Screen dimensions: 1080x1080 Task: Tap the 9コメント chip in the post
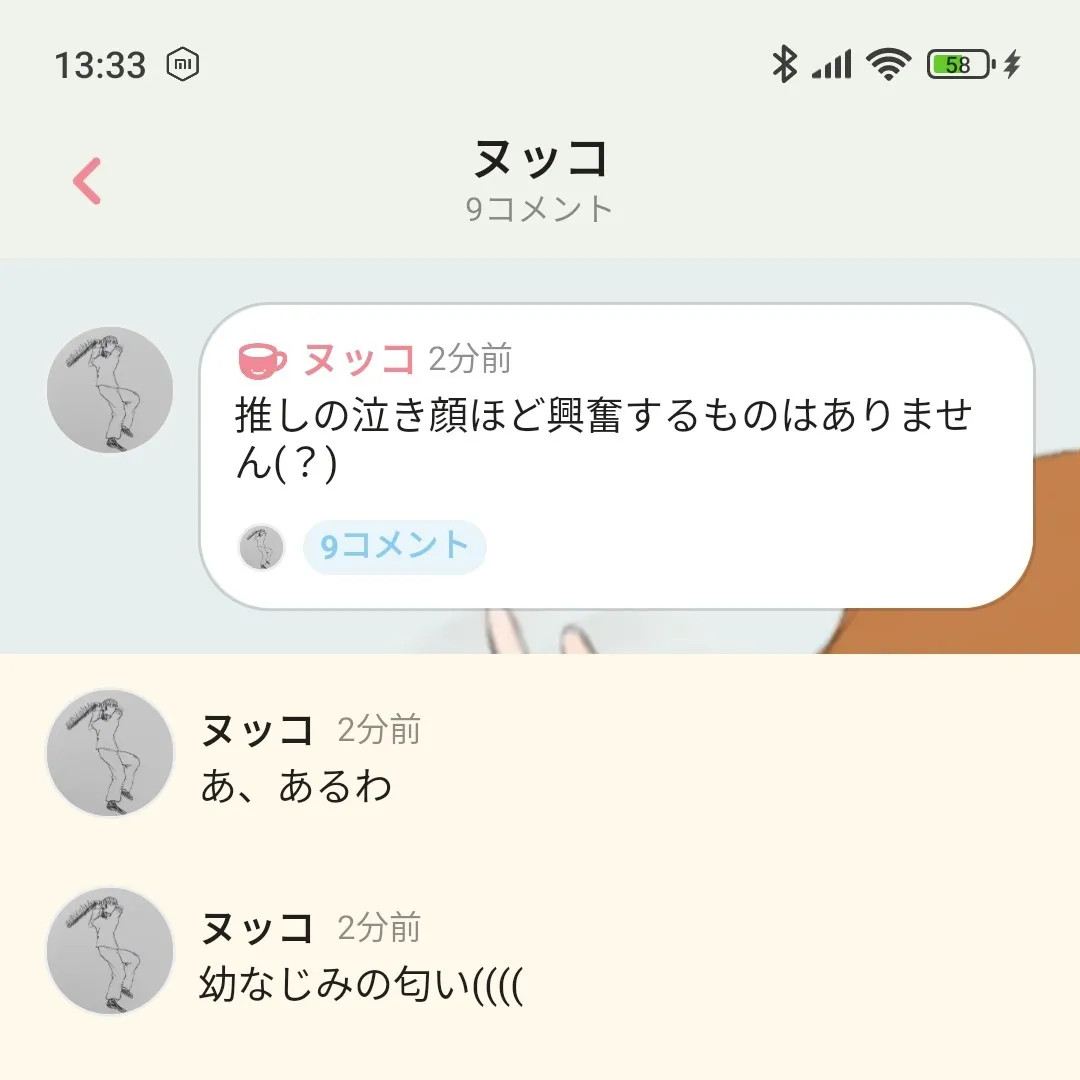click(x=395, y=547)
